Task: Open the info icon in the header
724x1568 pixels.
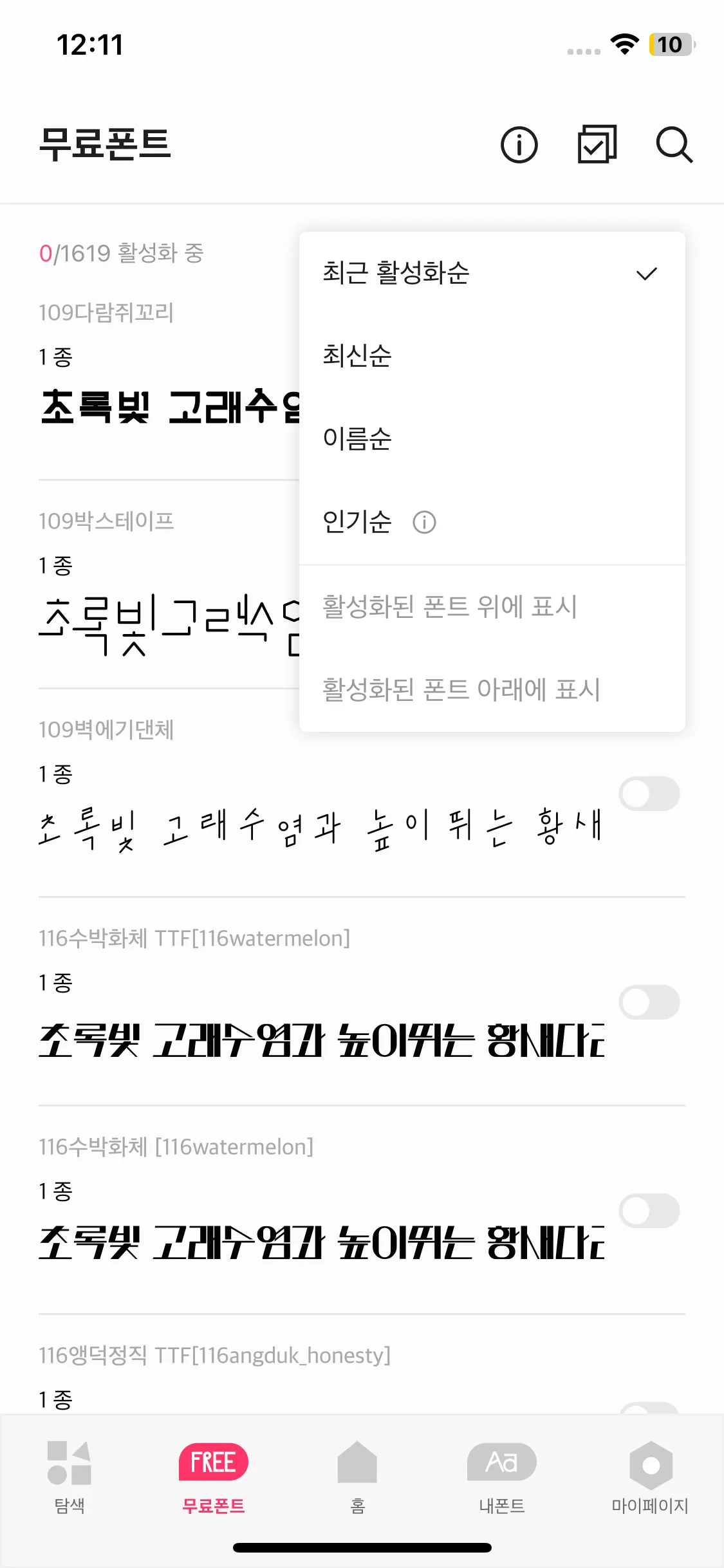Action: pos(519,145)
